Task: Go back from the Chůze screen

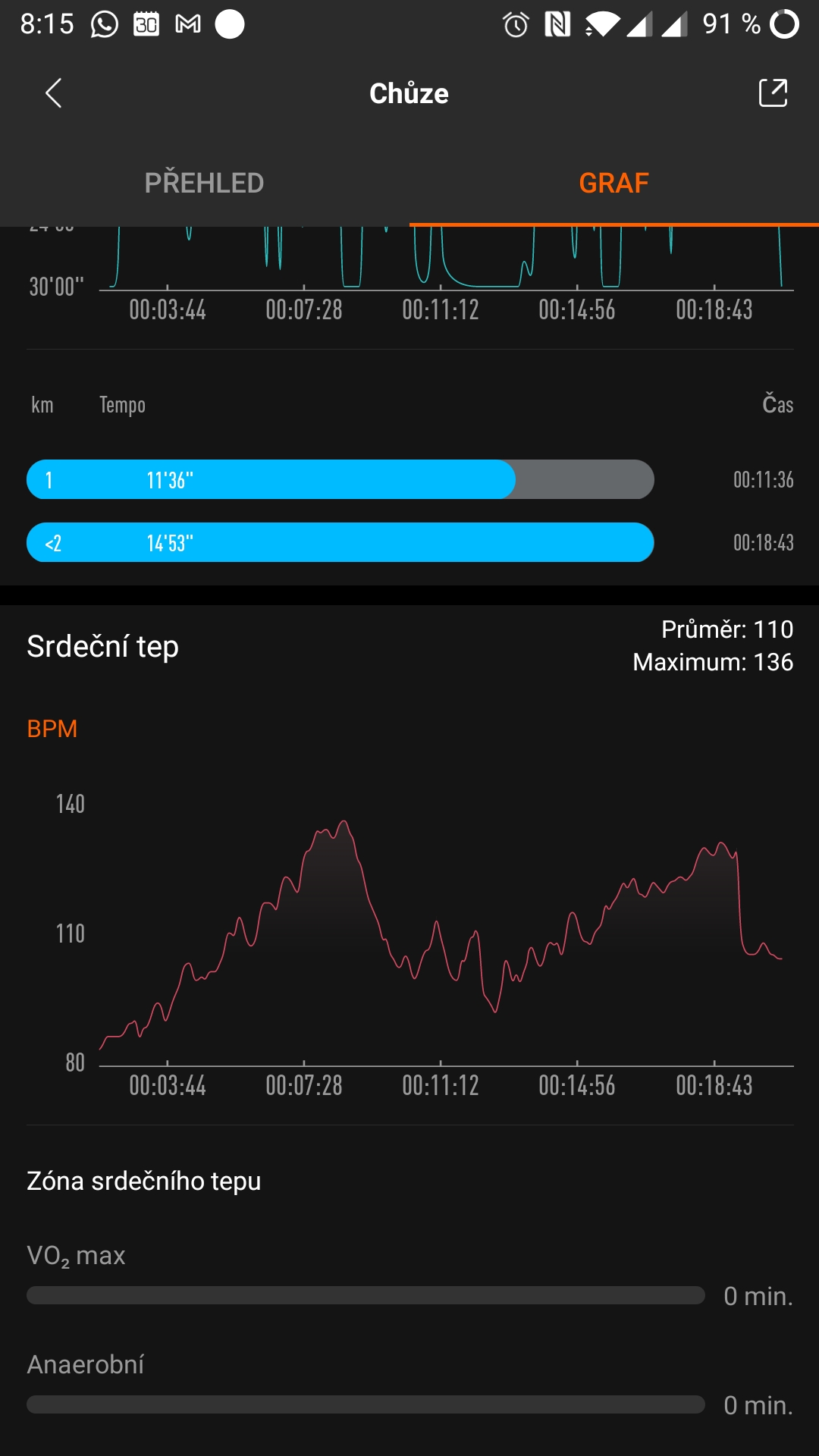Action: 53,93
